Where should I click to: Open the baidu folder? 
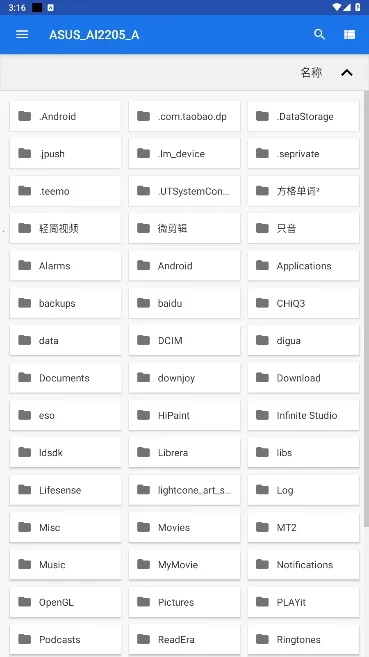pyautogui.click(x=184, y=303)
